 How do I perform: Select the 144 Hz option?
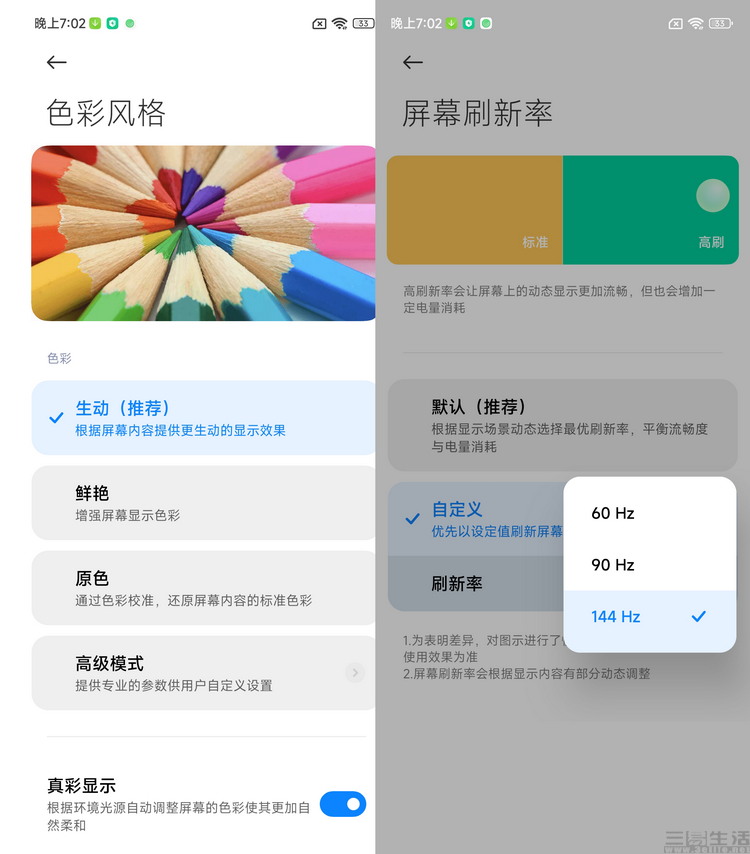(x=650, y=617)
